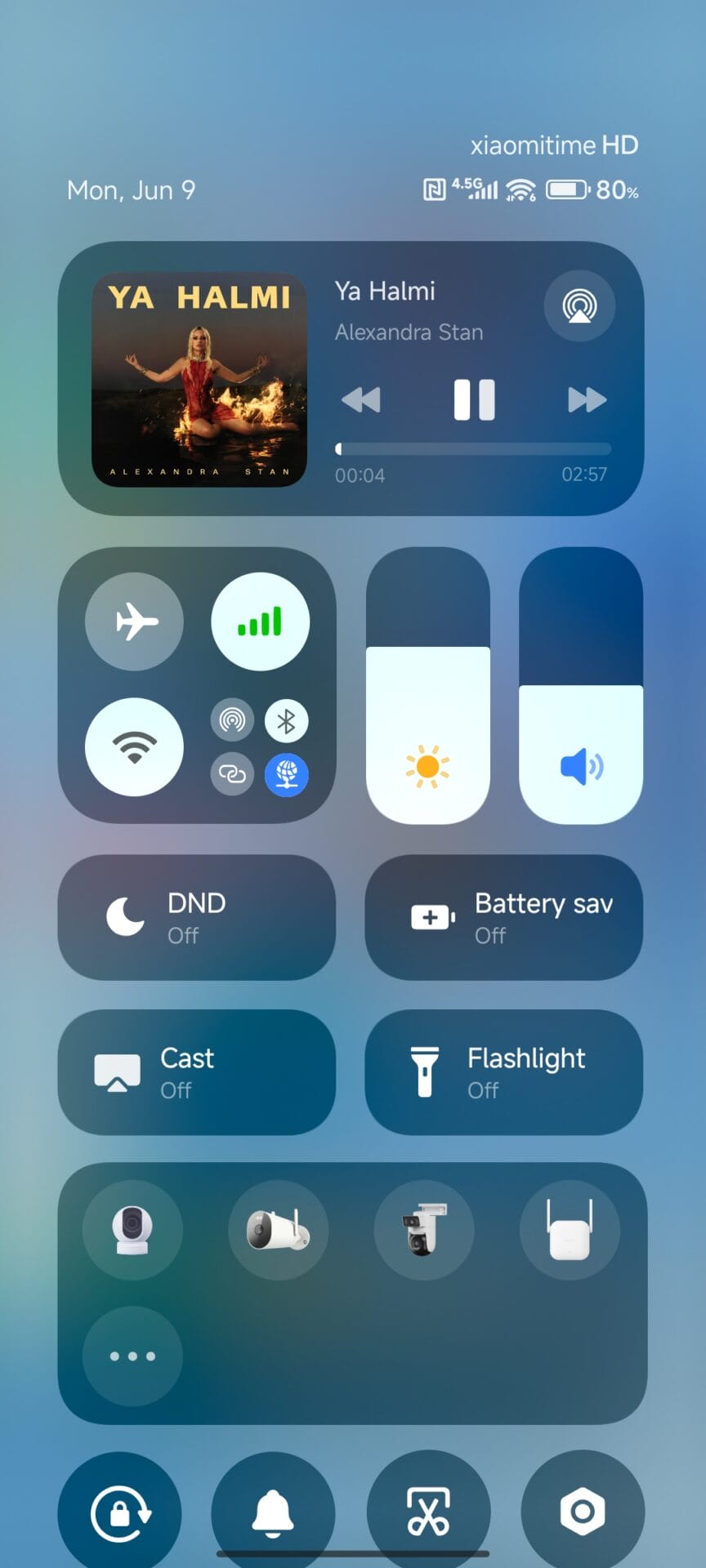Go back to the previous track
Image resolution: width=706 pixels, height=1568 pixels.
coord(360,399)
